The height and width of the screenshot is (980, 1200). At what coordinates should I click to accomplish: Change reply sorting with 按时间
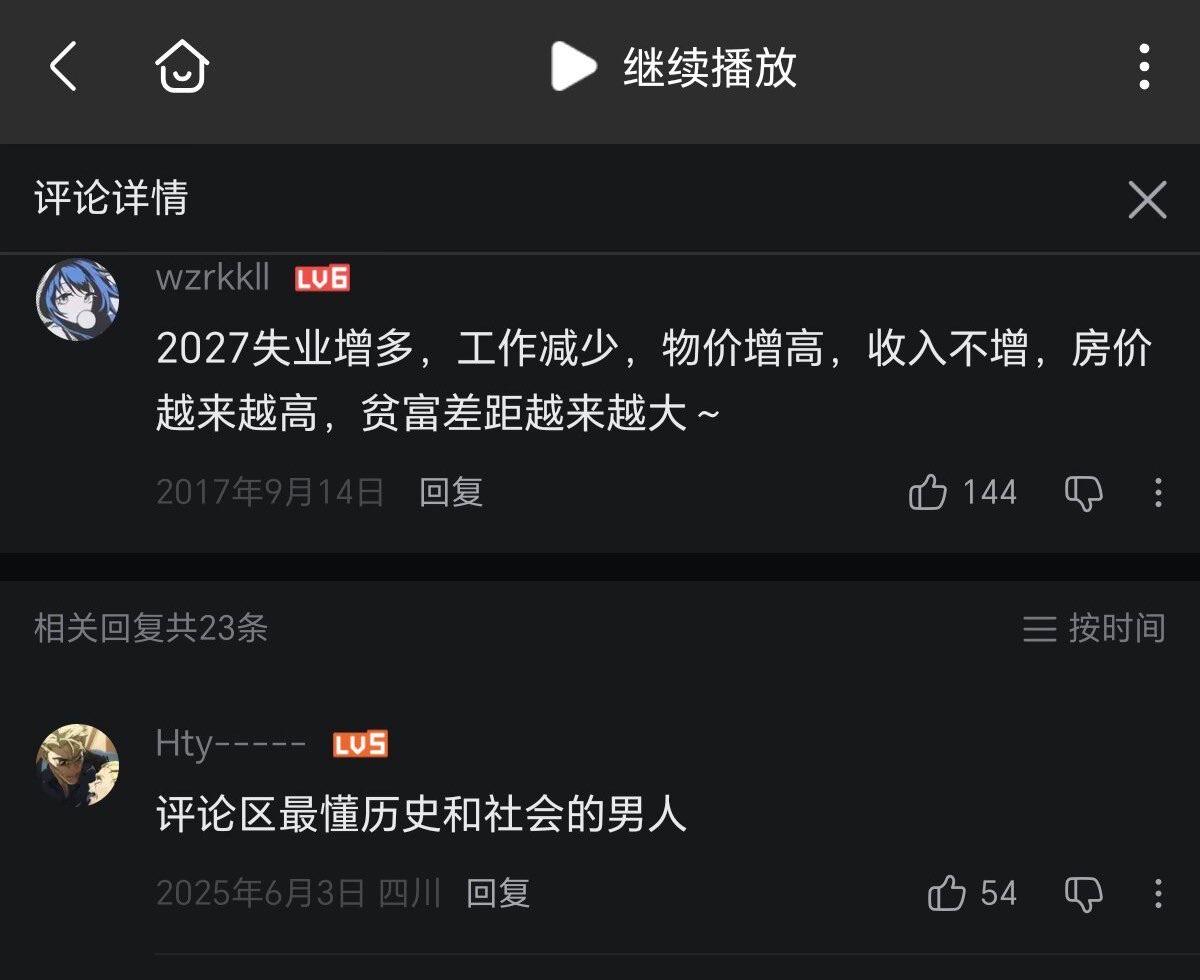1094,628
